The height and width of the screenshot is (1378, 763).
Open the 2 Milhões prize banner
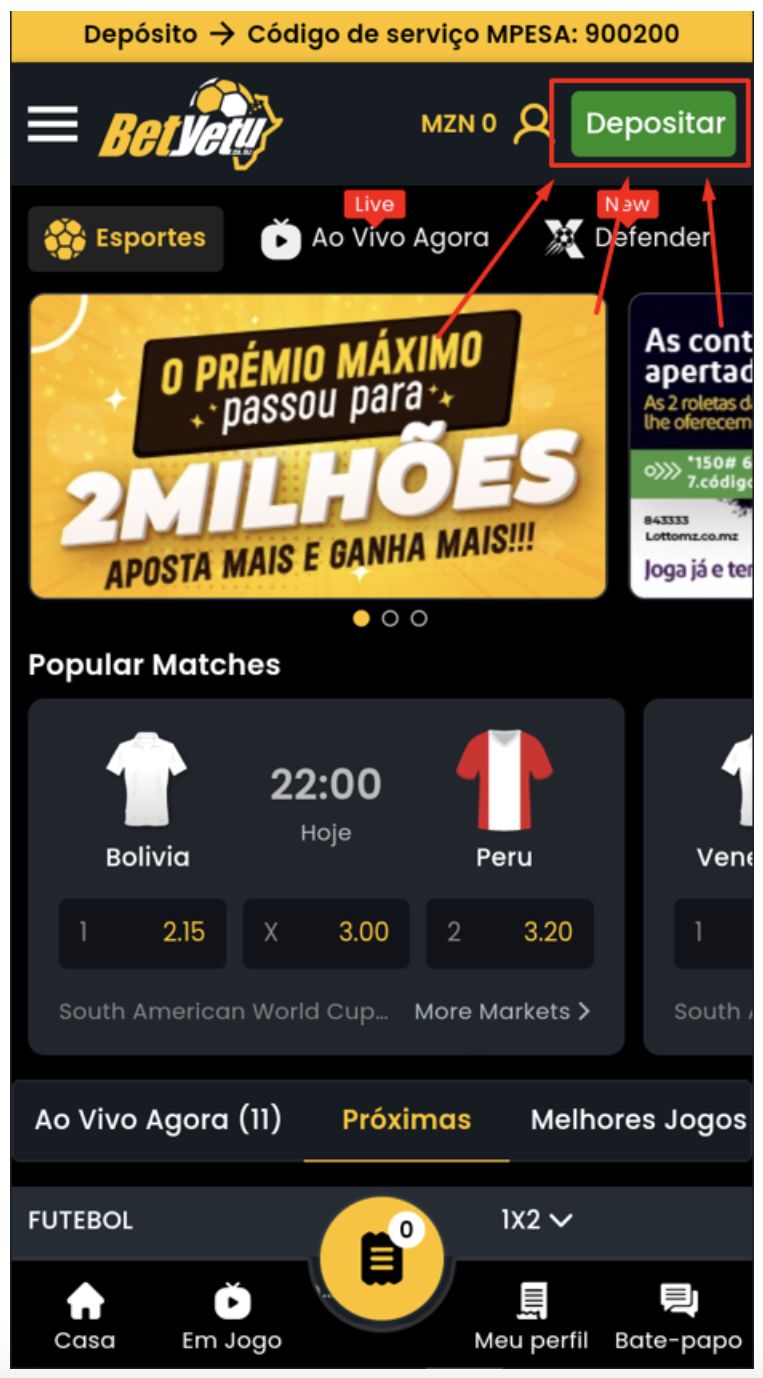(x=317, y=446)
